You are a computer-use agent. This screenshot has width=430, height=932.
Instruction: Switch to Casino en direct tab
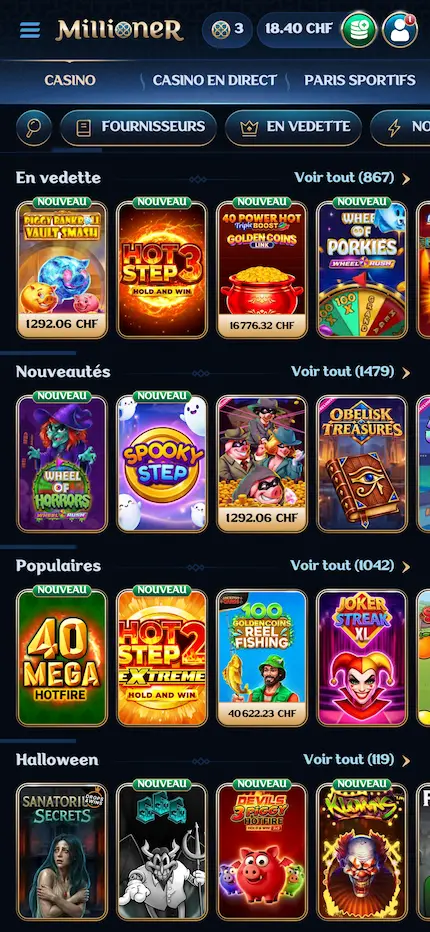coord(215,80)
